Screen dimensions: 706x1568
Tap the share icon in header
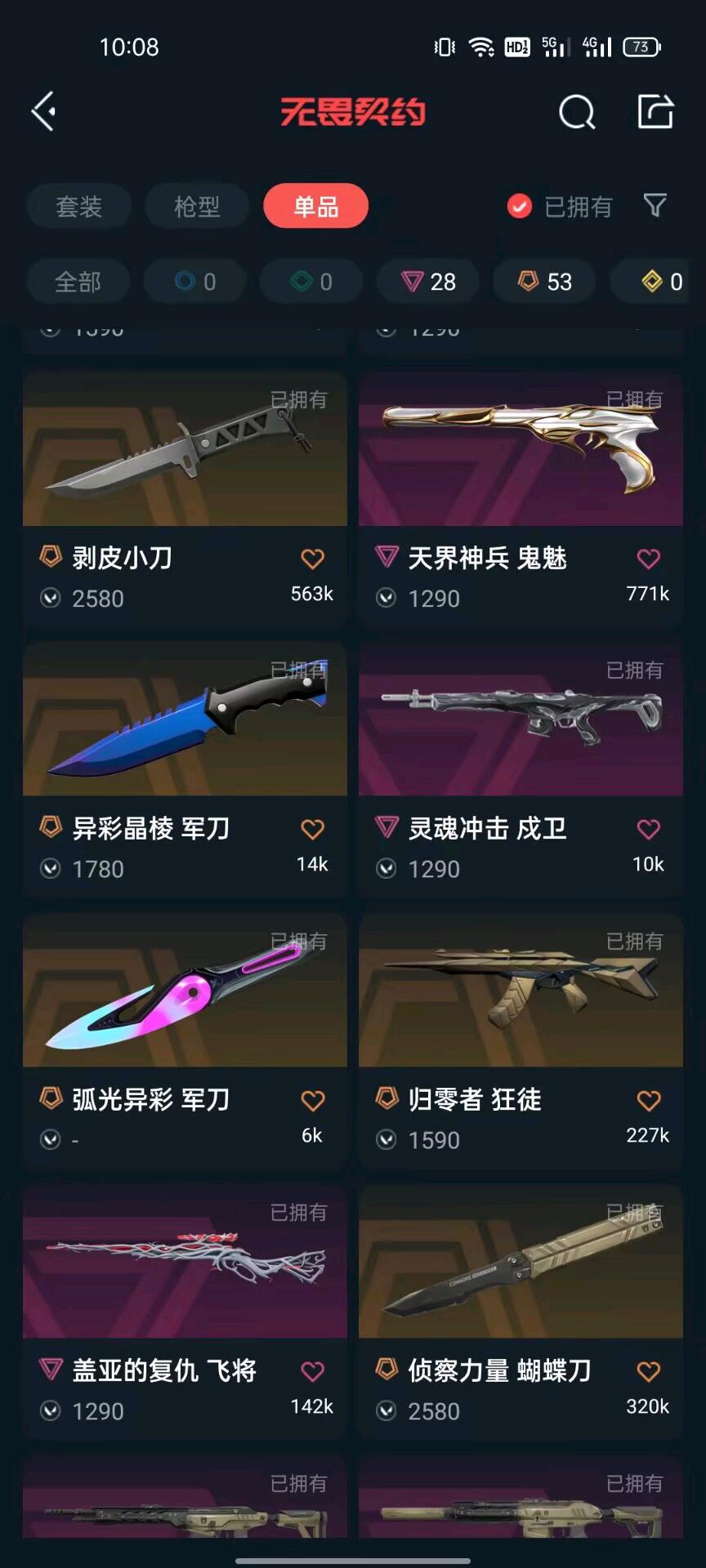pyautogui.click(x=655, y=111)
